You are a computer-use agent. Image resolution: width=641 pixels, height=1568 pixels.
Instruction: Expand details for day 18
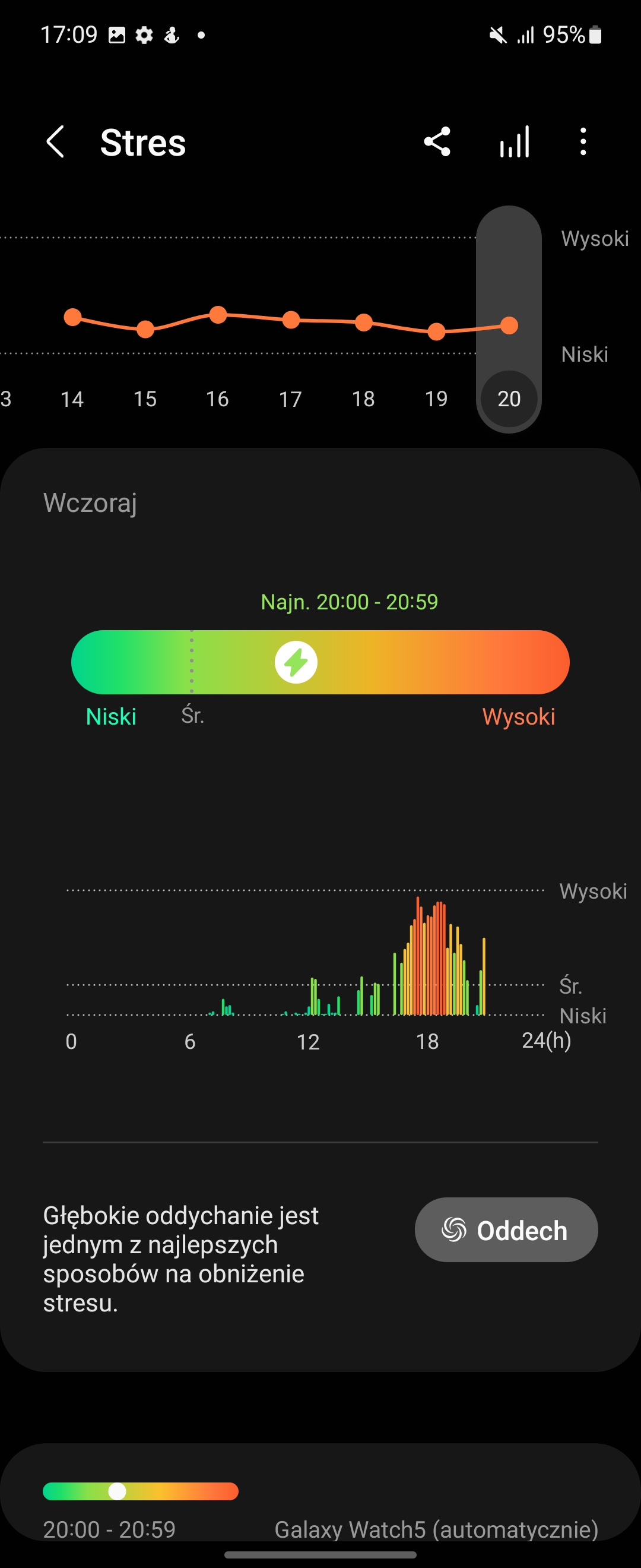pos(364,321)
